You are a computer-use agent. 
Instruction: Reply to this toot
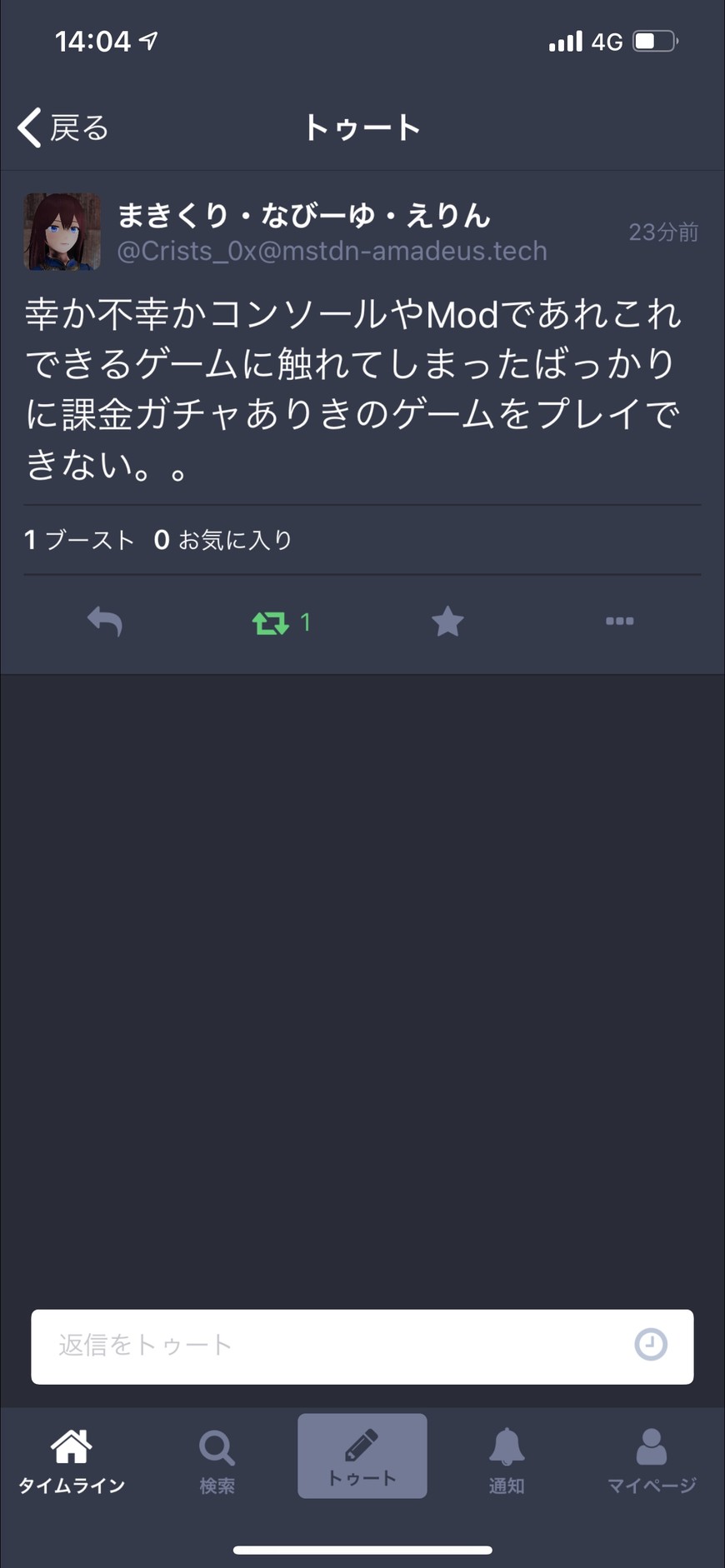click(x=105, y=622)
